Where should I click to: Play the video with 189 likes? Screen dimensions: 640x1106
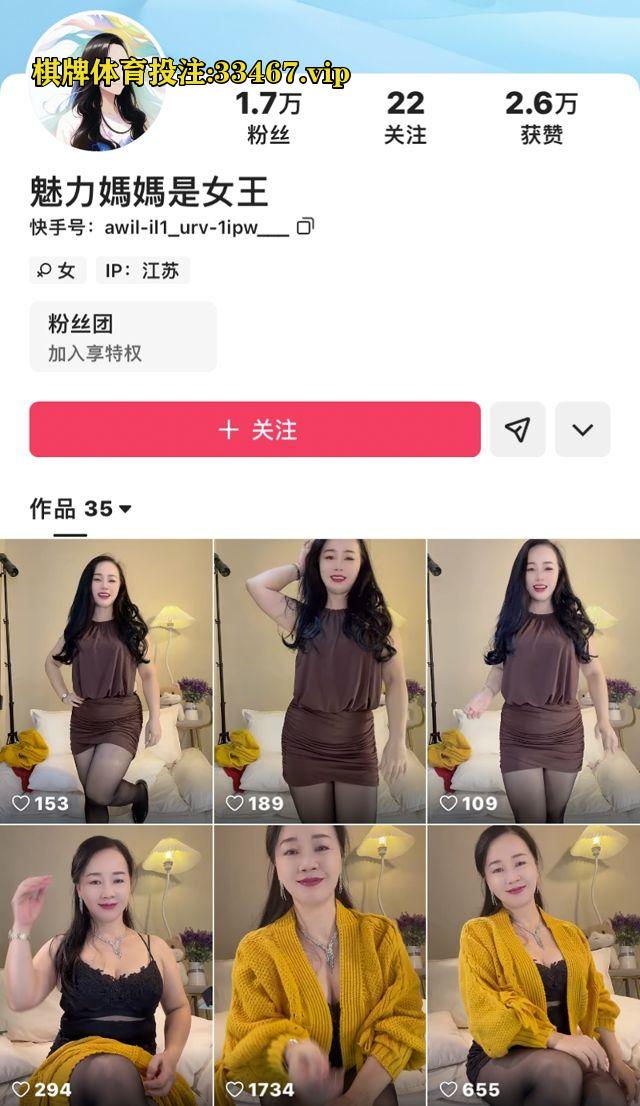pyautogui.click(x=320, y=680)
